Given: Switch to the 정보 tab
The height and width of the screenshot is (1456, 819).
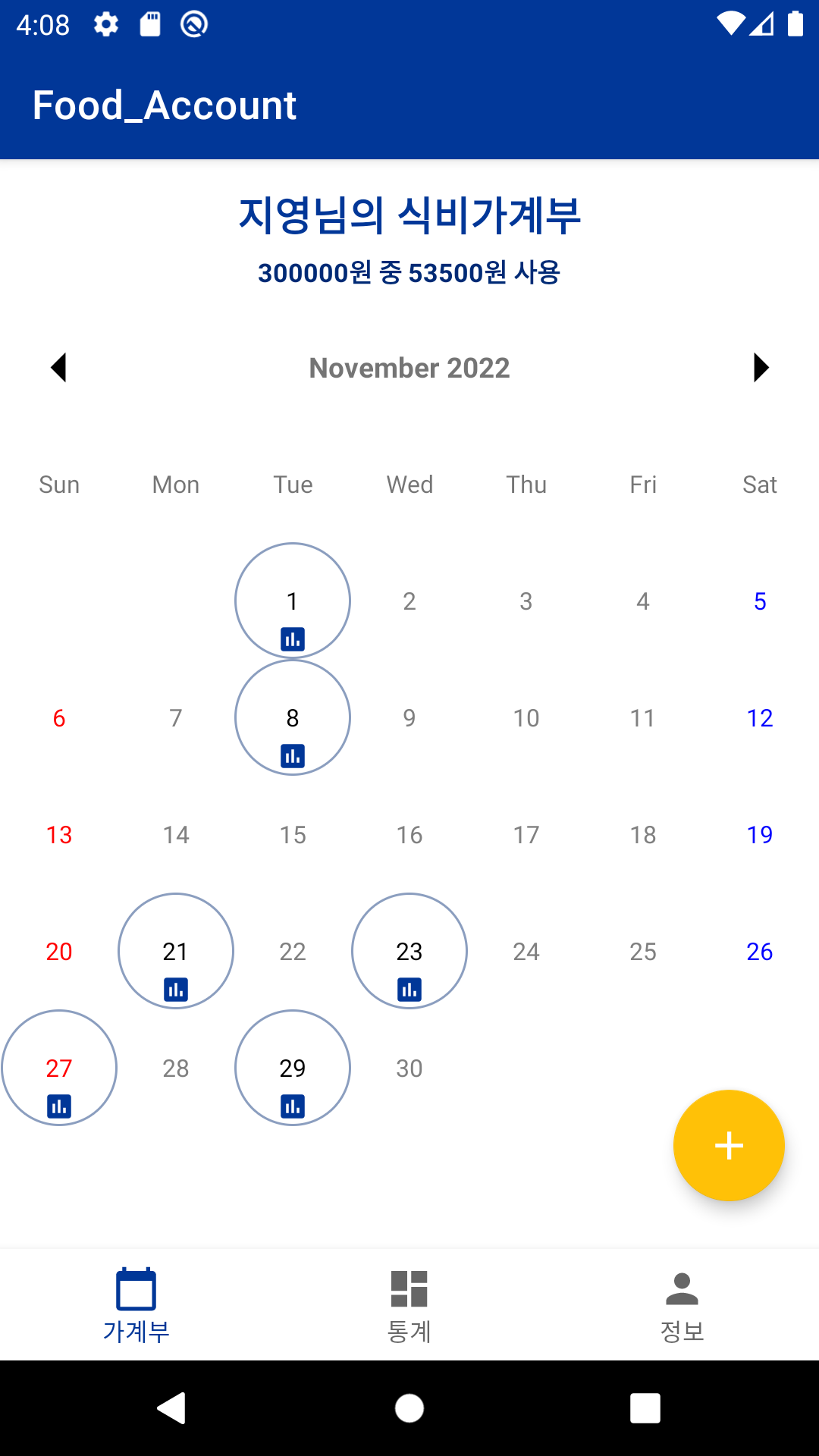Looking at the screenshot, I should pyautogui.click(x=682, y=1304).
